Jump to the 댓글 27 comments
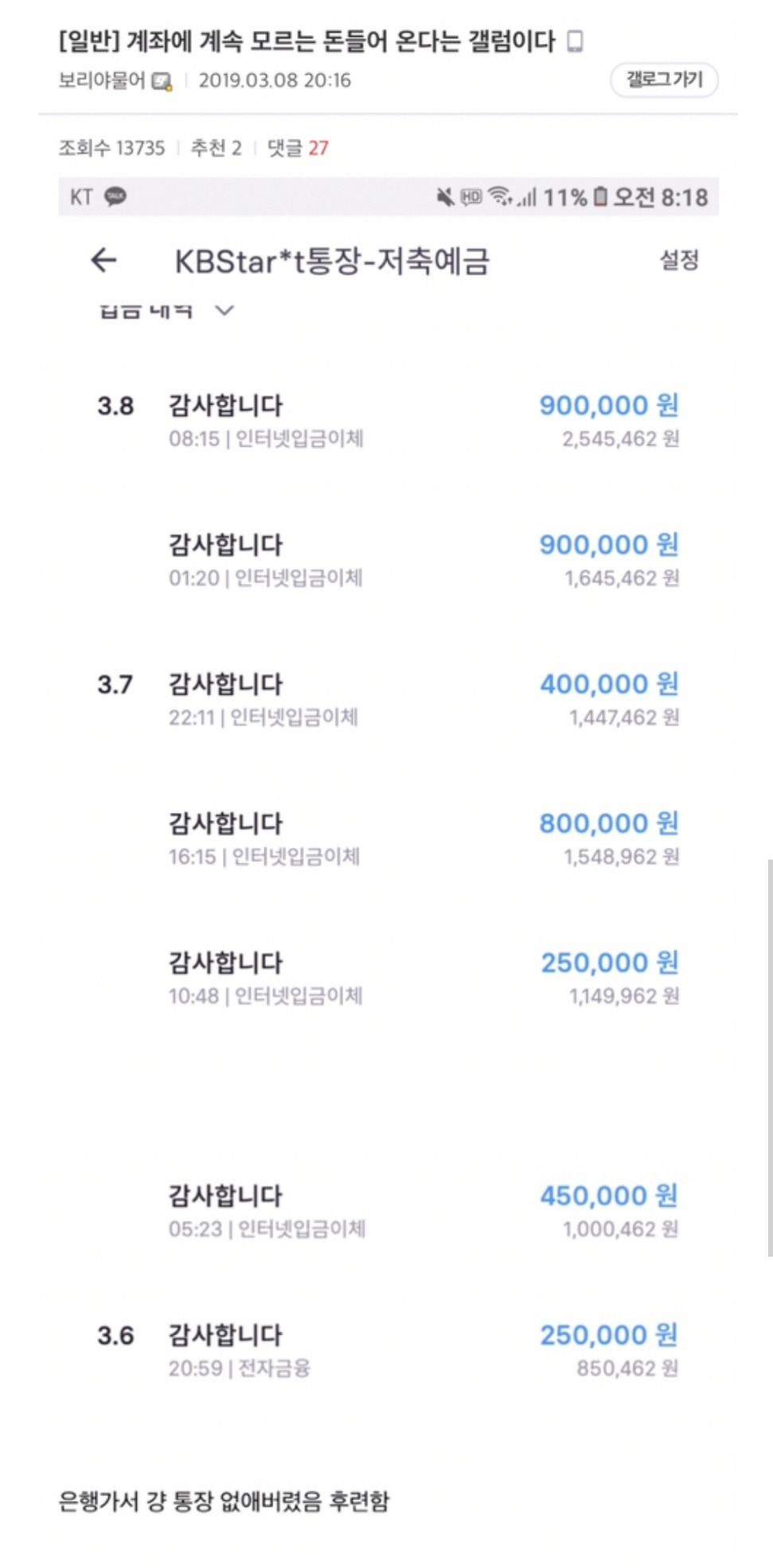 click(298, 148)
